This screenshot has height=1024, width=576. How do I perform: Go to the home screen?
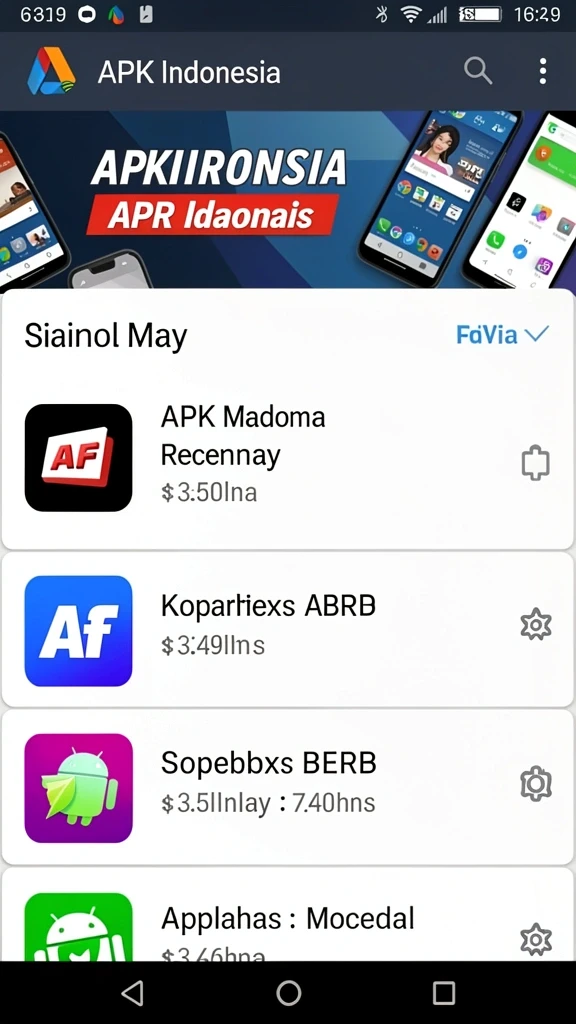tap(288, 993)
